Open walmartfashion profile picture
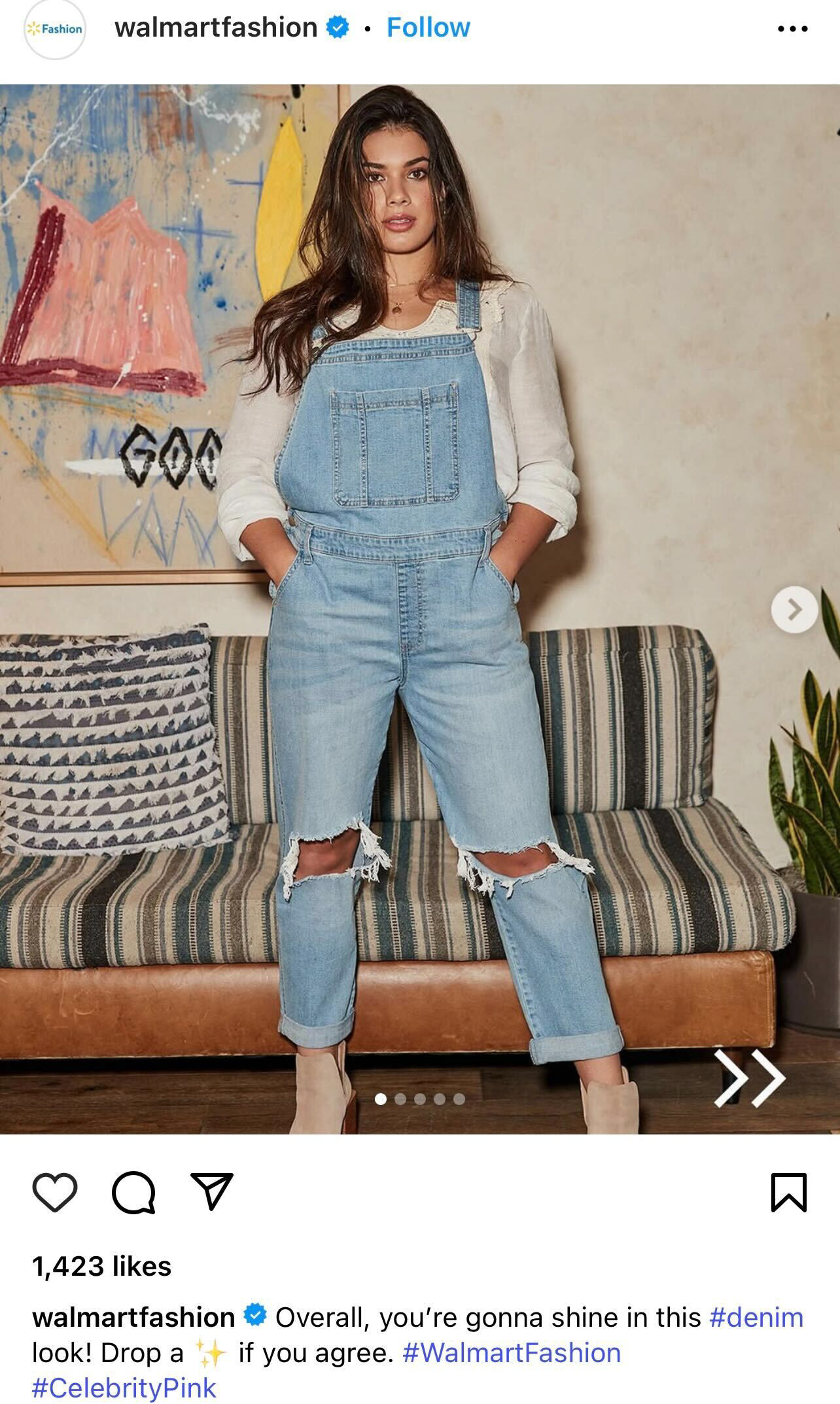Screen dimensions: 840x1404 click(55, 29)
